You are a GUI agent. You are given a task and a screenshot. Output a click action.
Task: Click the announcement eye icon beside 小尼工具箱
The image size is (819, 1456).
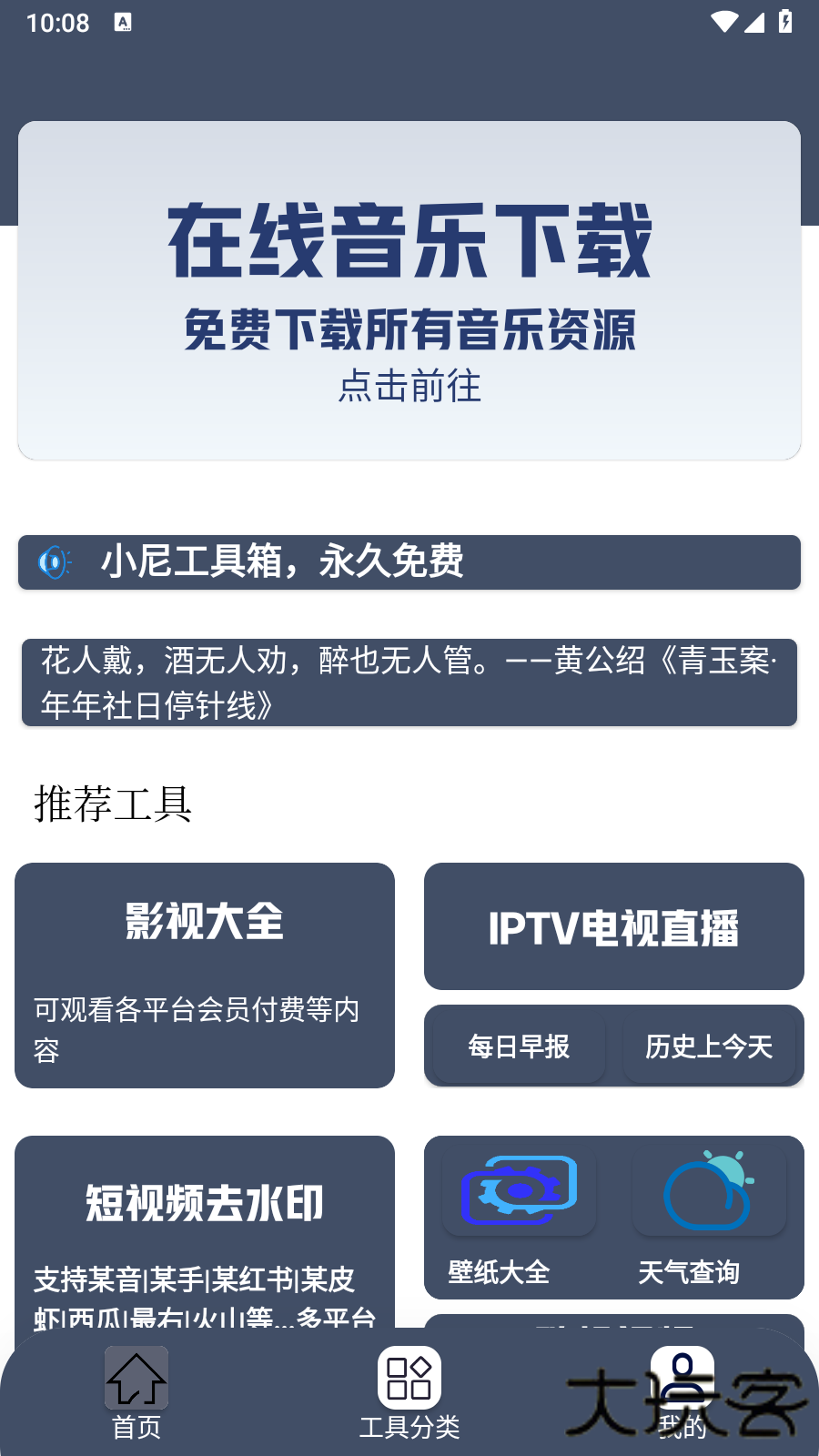coord(53,562)
